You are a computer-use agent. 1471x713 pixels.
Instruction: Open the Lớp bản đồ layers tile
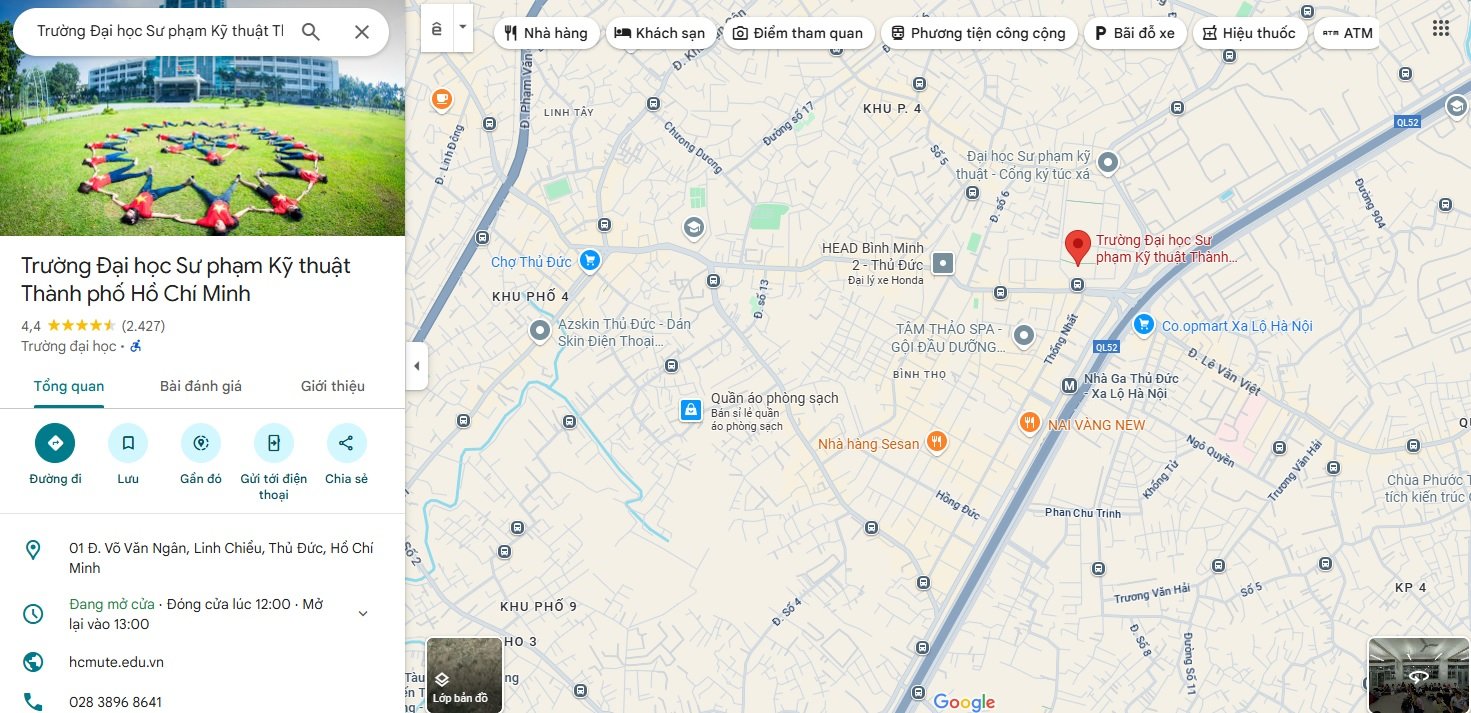(x=464, y=675)
